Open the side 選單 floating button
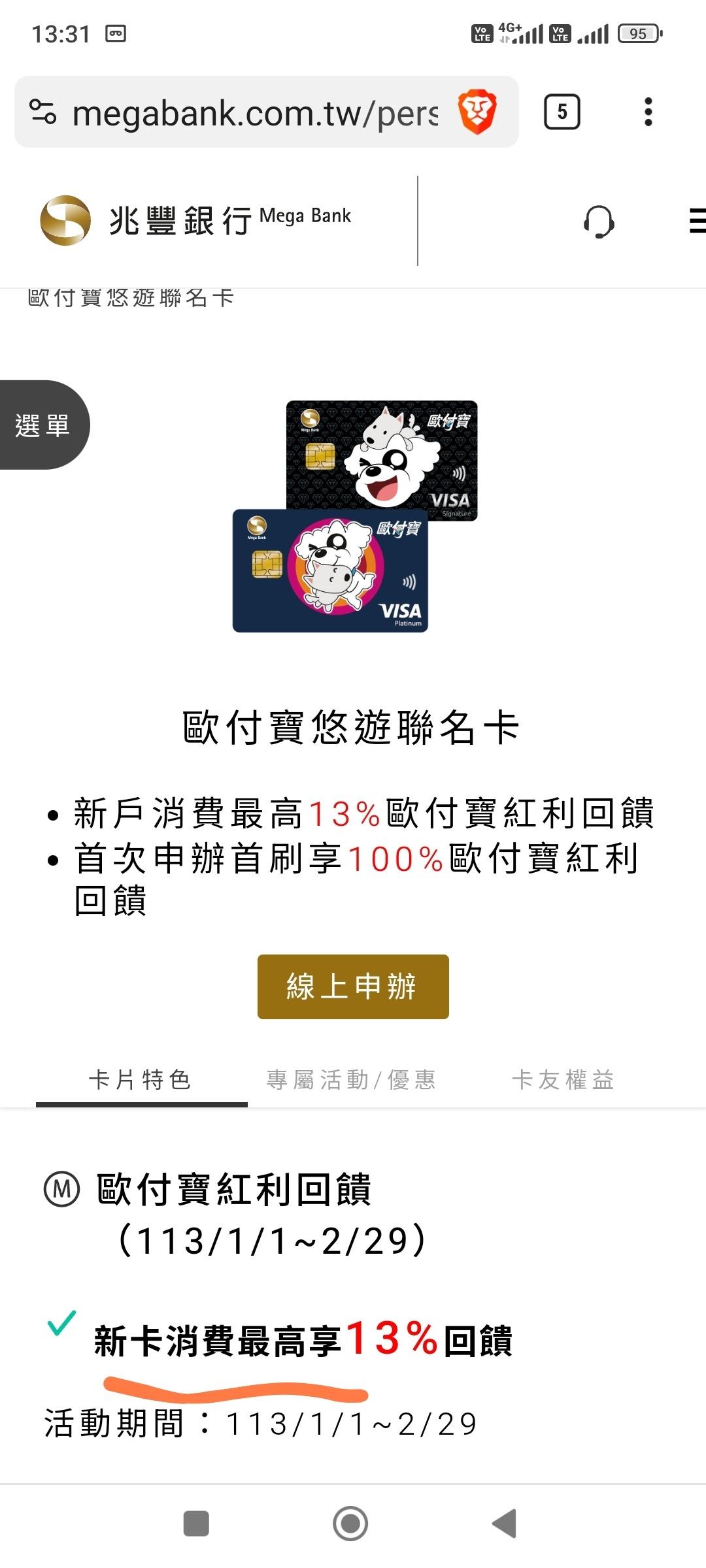Viewport: 706px width, 1568px height. 43,425
